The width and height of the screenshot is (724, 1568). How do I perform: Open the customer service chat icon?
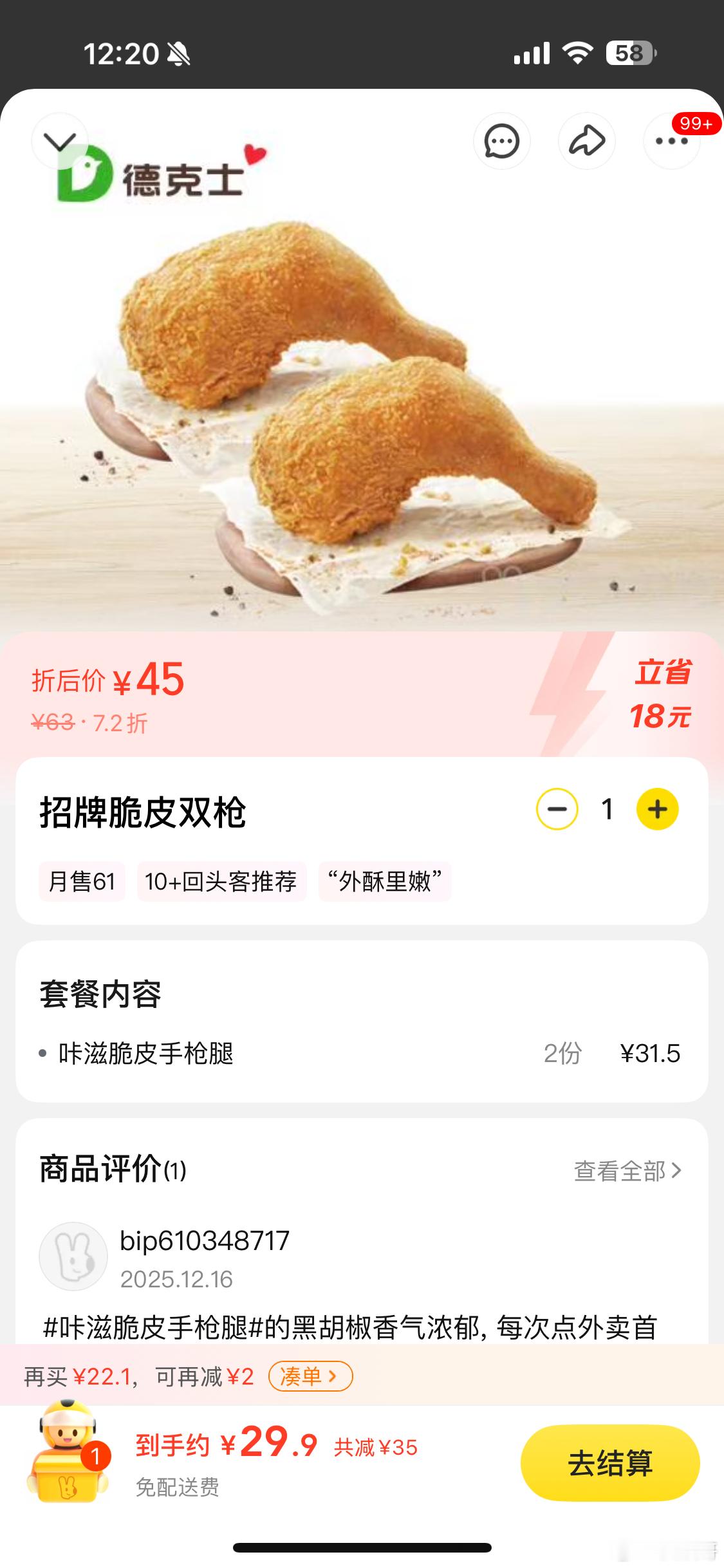[x=503, y=141]
